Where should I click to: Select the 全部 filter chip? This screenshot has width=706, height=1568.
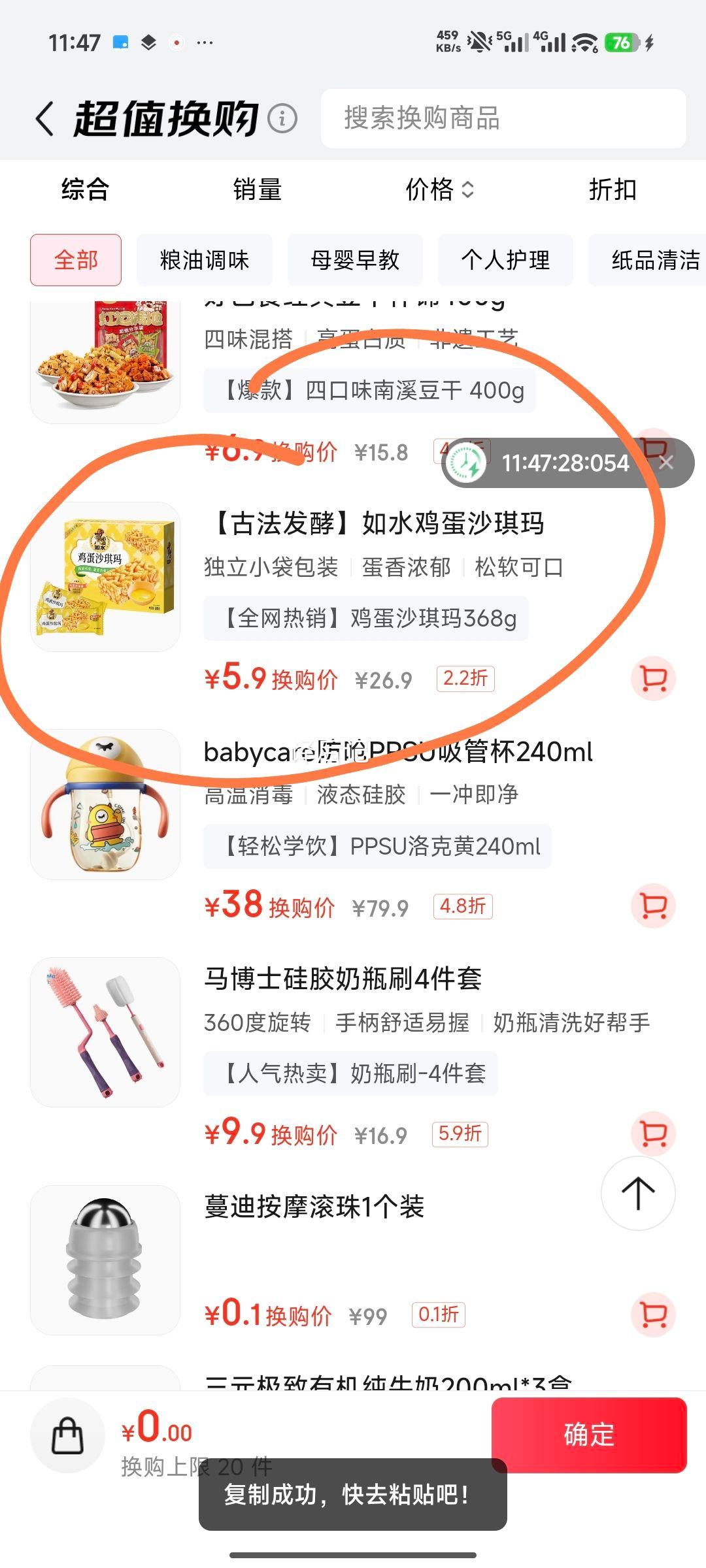click(x=75, y=260)
